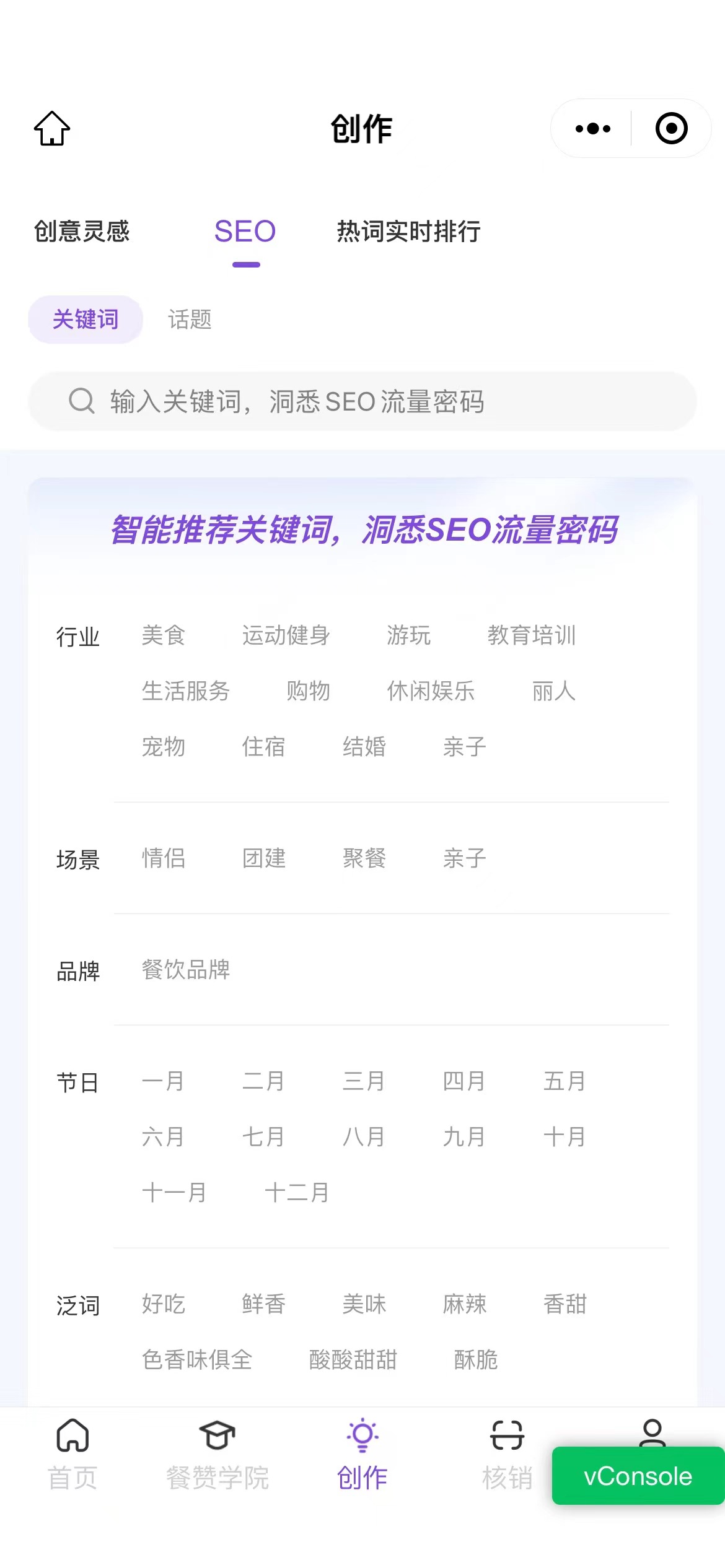The image size is (725, 1568).
Task: Choose the 麻辣 general keyword
Action: coord(465,1304)
